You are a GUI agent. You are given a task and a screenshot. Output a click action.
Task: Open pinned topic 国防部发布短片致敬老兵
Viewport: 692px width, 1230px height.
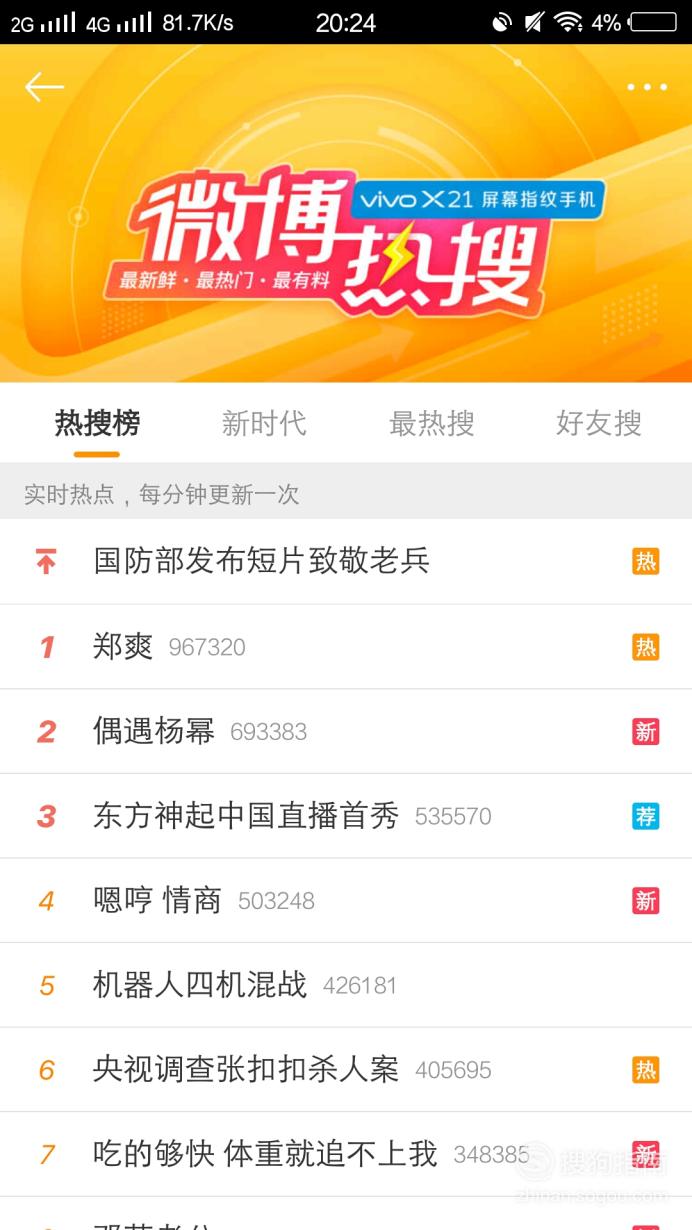click(x=261, y=561)
